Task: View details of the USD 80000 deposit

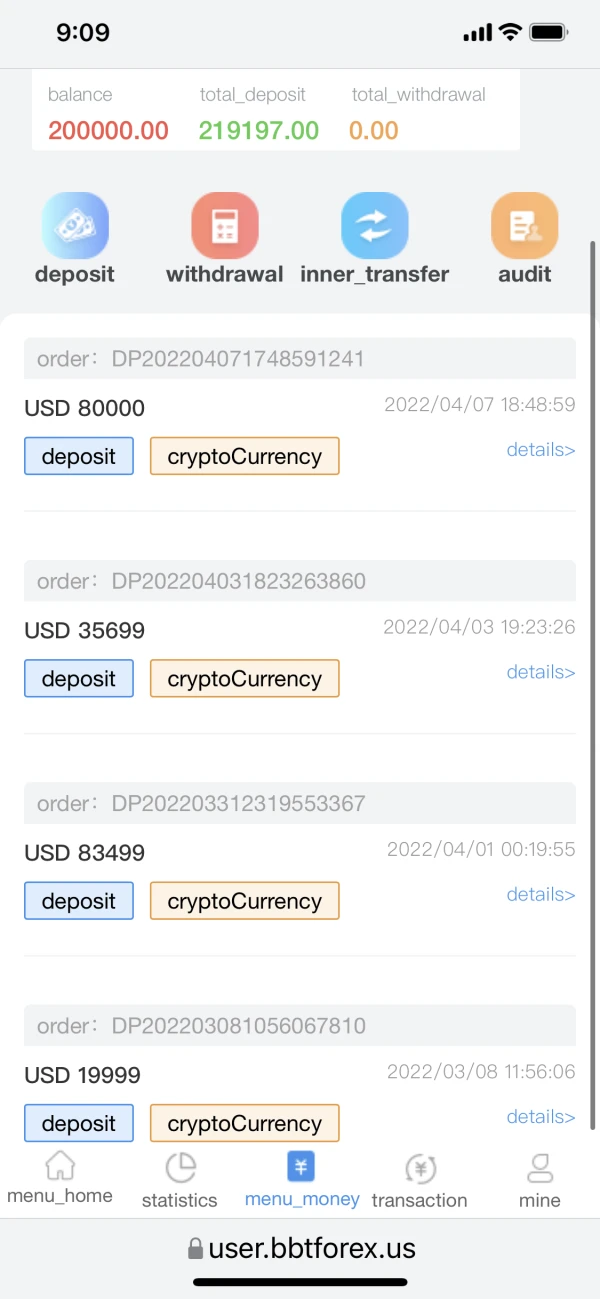Action: (x=540, y=450)
